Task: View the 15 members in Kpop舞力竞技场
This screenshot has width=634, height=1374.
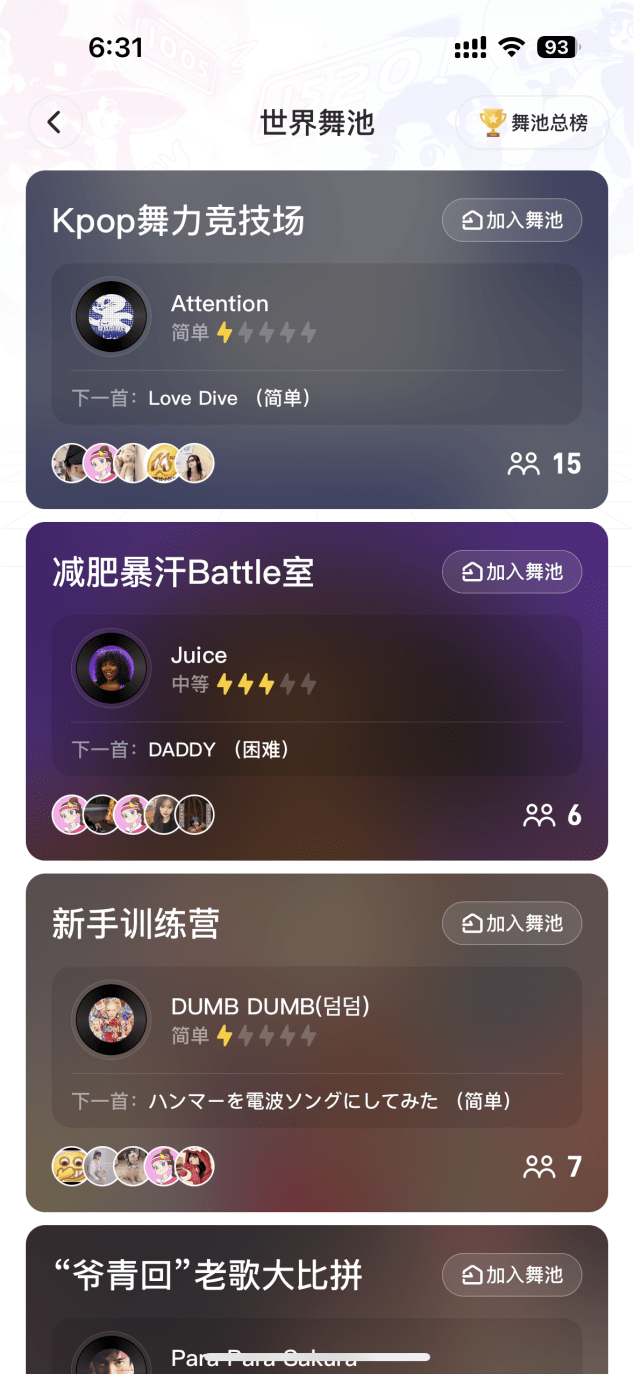Action: click(545, 464)
